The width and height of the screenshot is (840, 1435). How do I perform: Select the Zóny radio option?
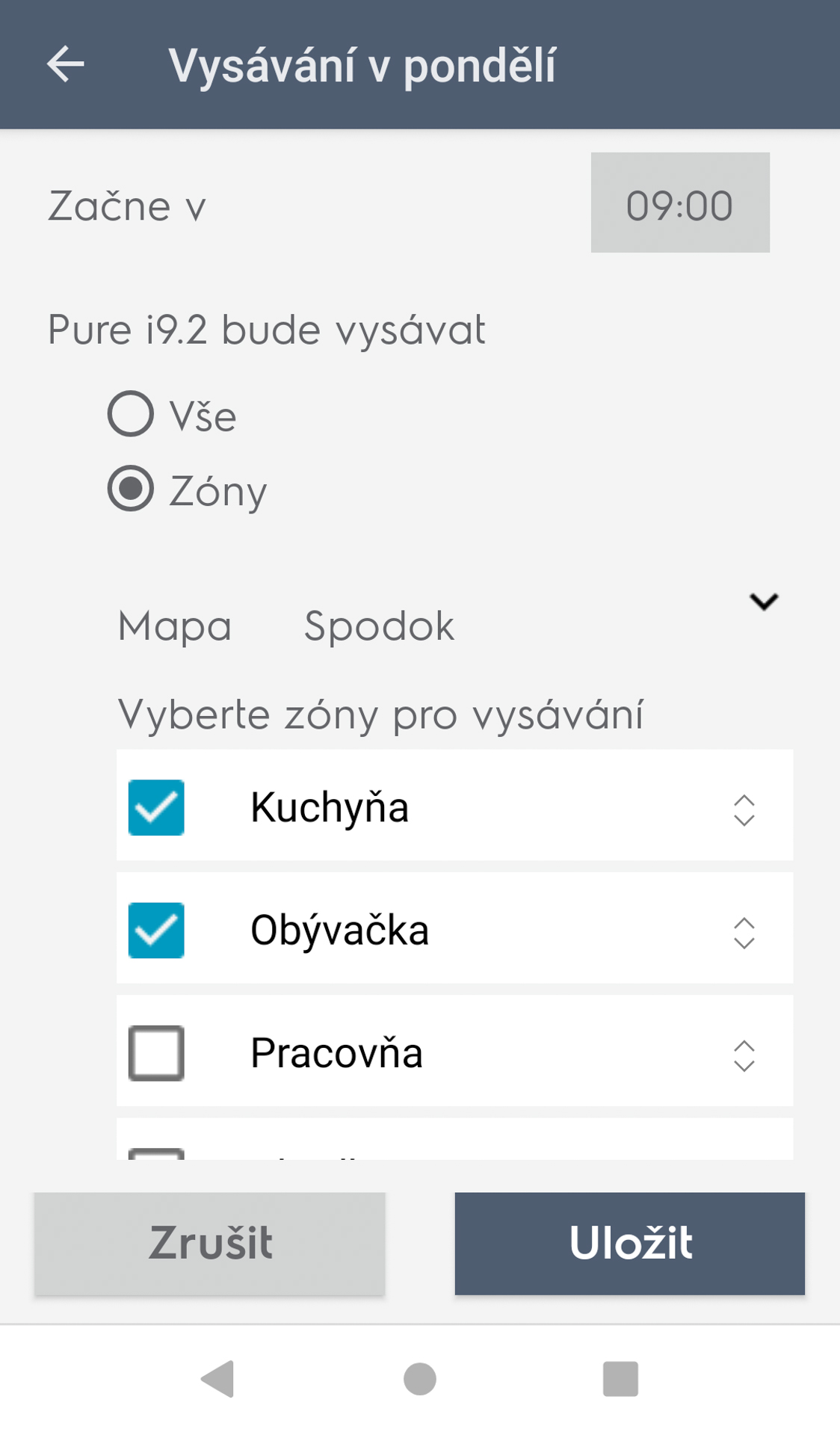pyautogui.click(x=131, y=489)
